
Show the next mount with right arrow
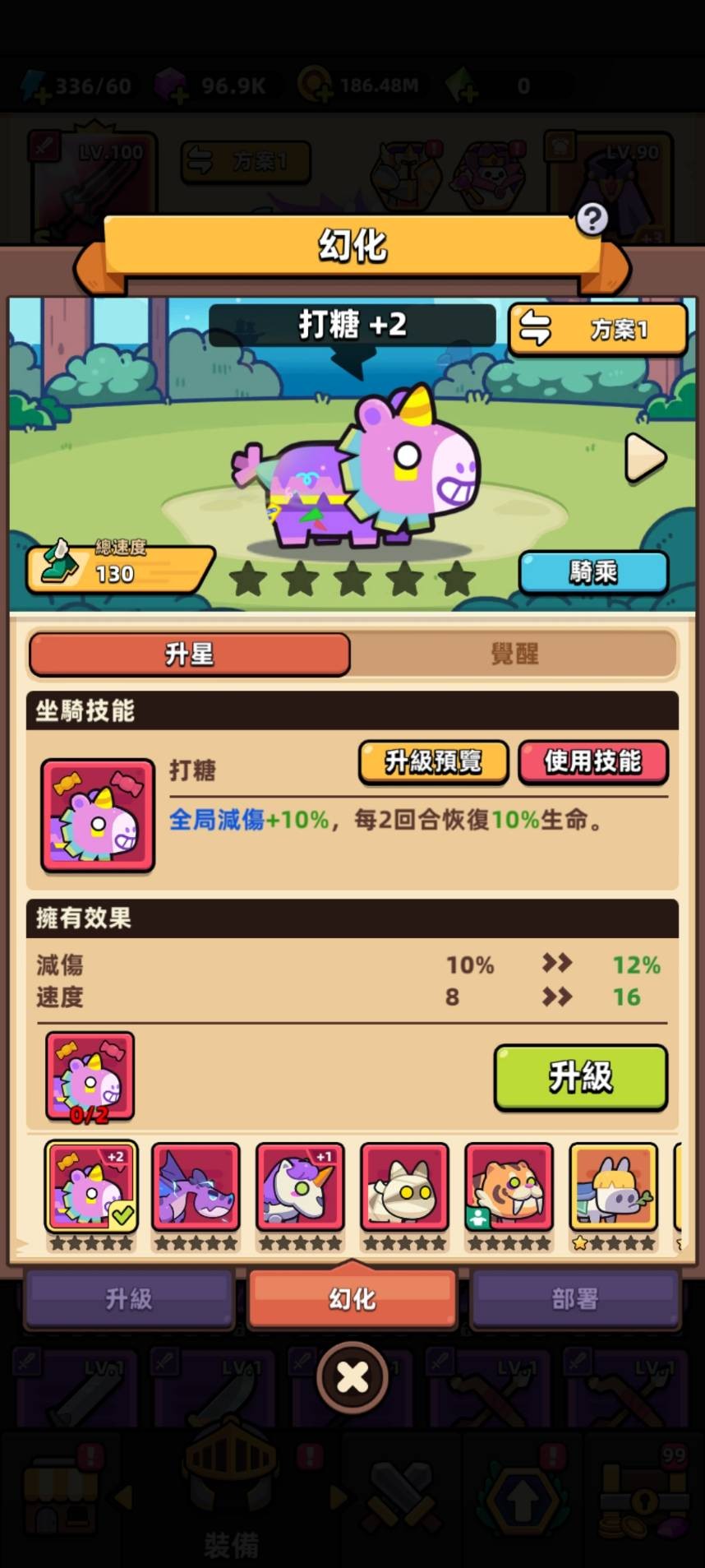[645, 457]
